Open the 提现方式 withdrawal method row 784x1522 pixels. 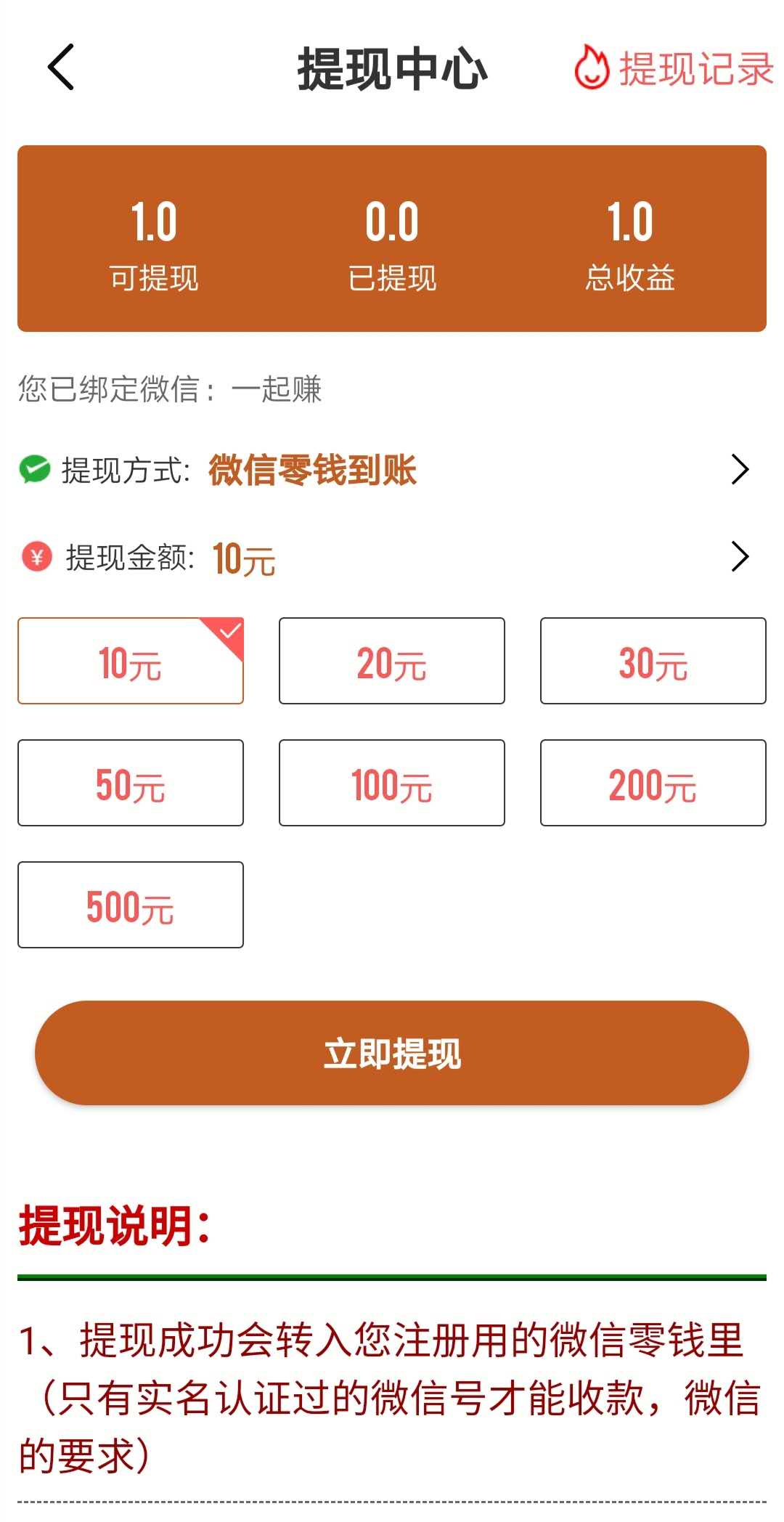[392, 470]
